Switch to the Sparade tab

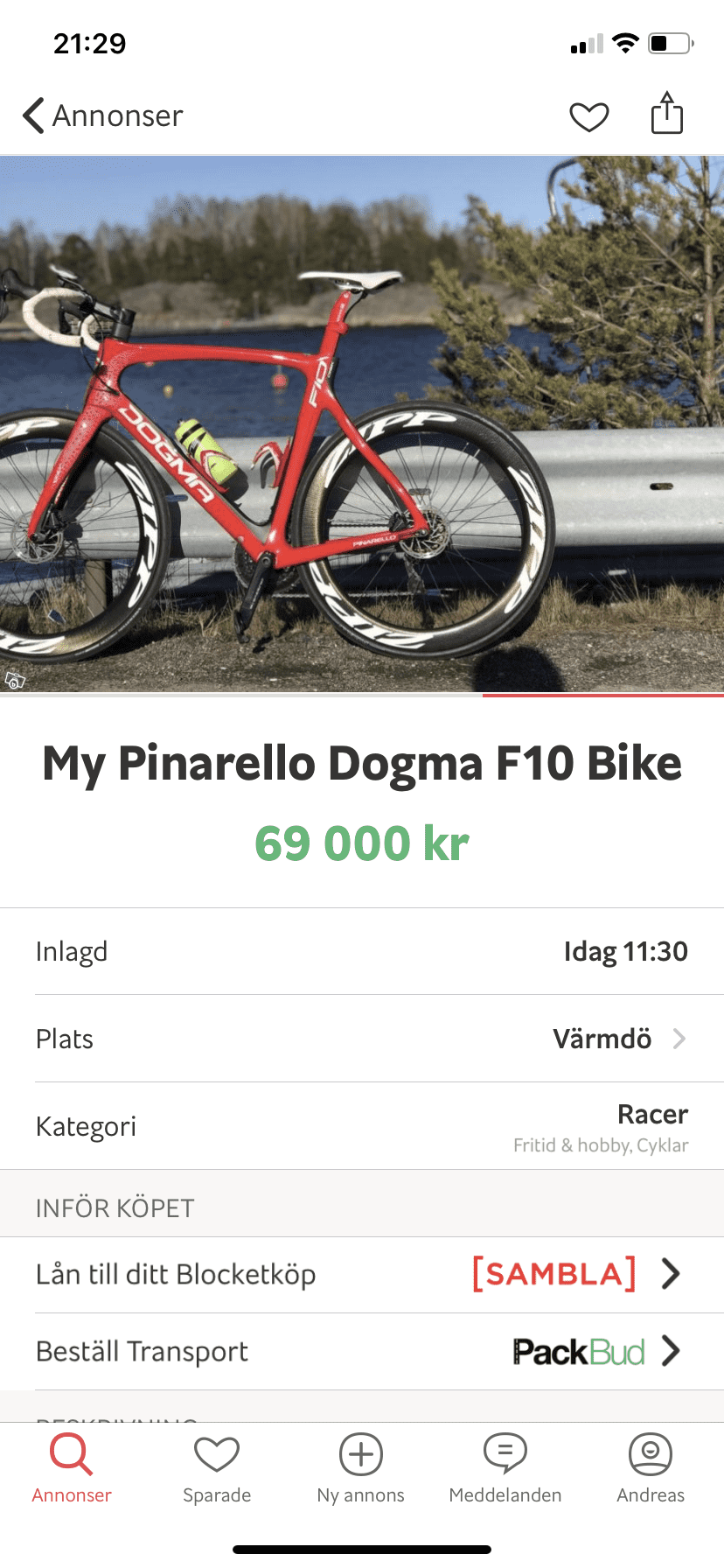(217, 1470)
